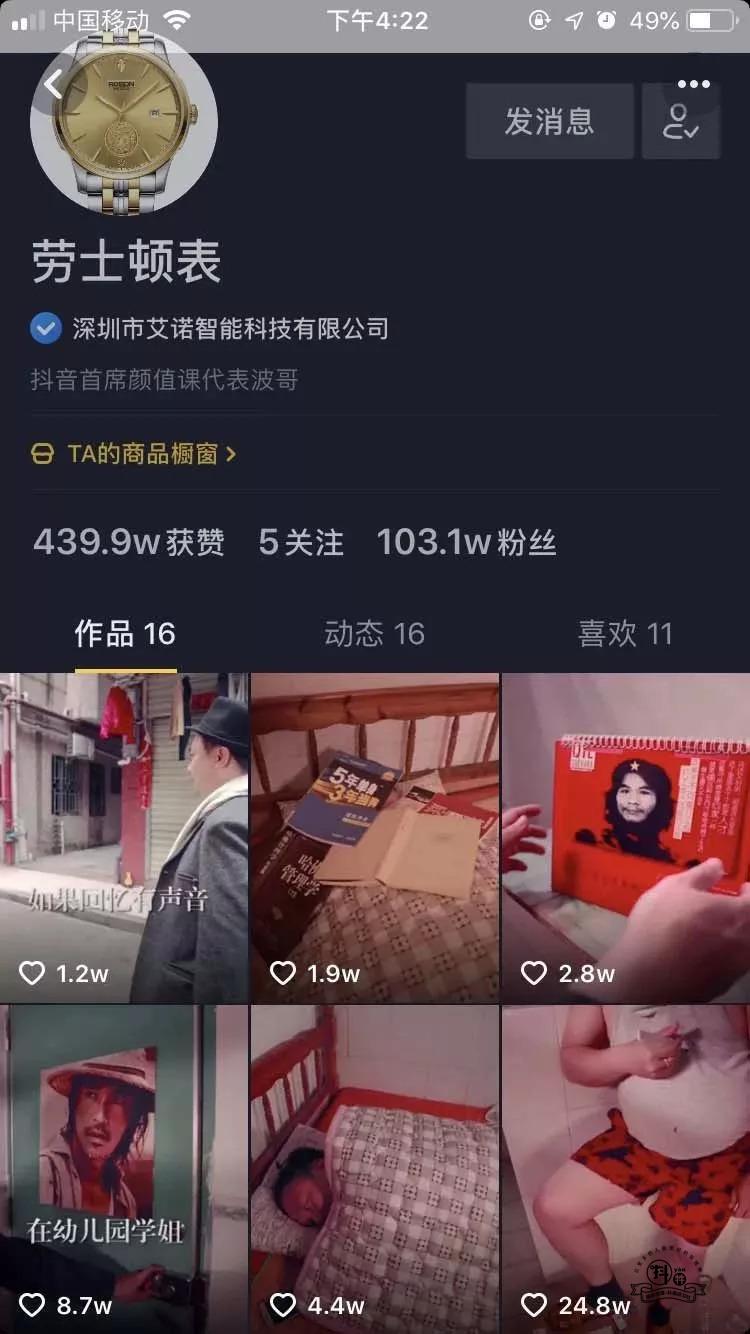Go back using the arrow icon
This screenshot has width=750, height=1334.
tap(53, 85)
